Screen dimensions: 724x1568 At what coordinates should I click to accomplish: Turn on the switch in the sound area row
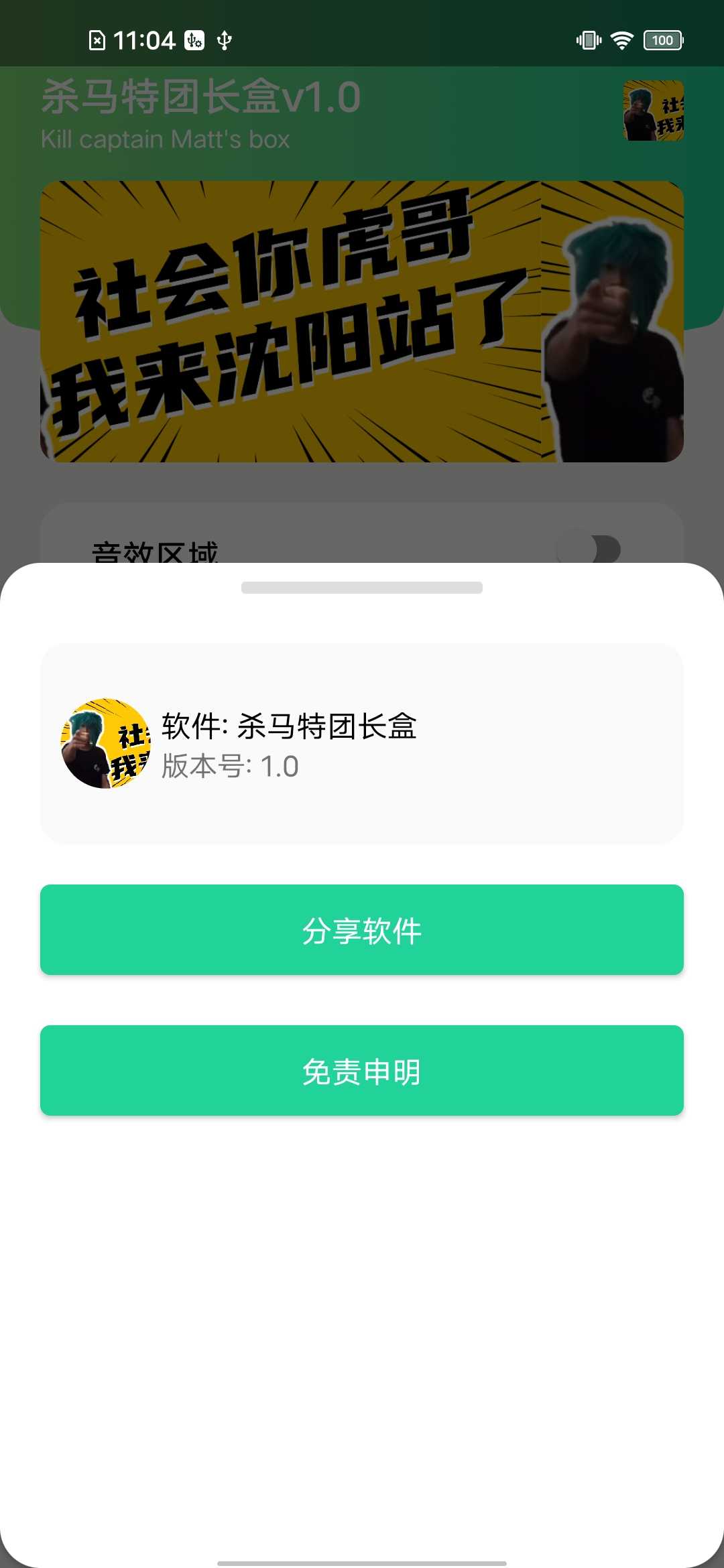point(589,549)
